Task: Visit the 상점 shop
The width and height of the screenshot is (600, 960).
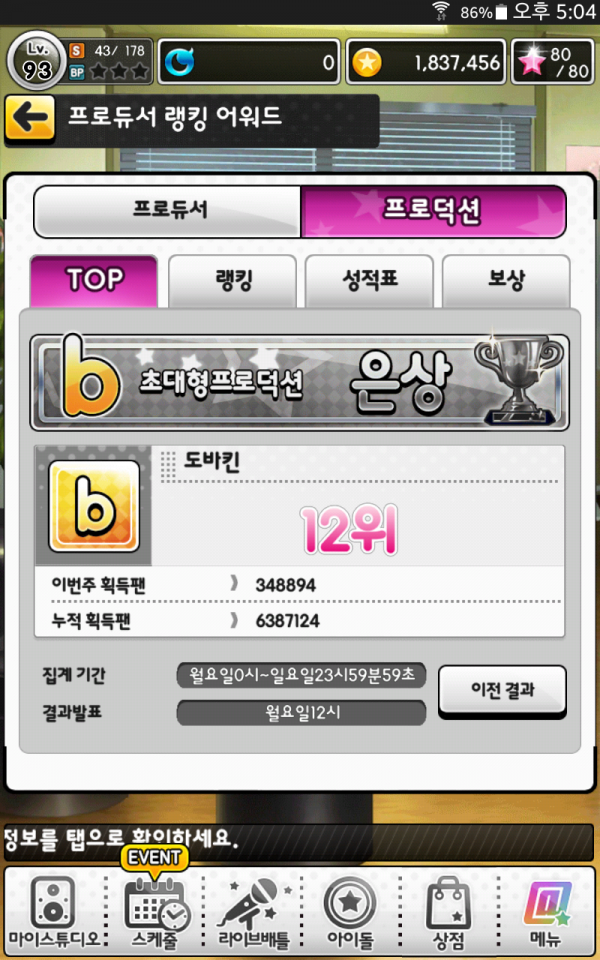Action: pos(449,910)
